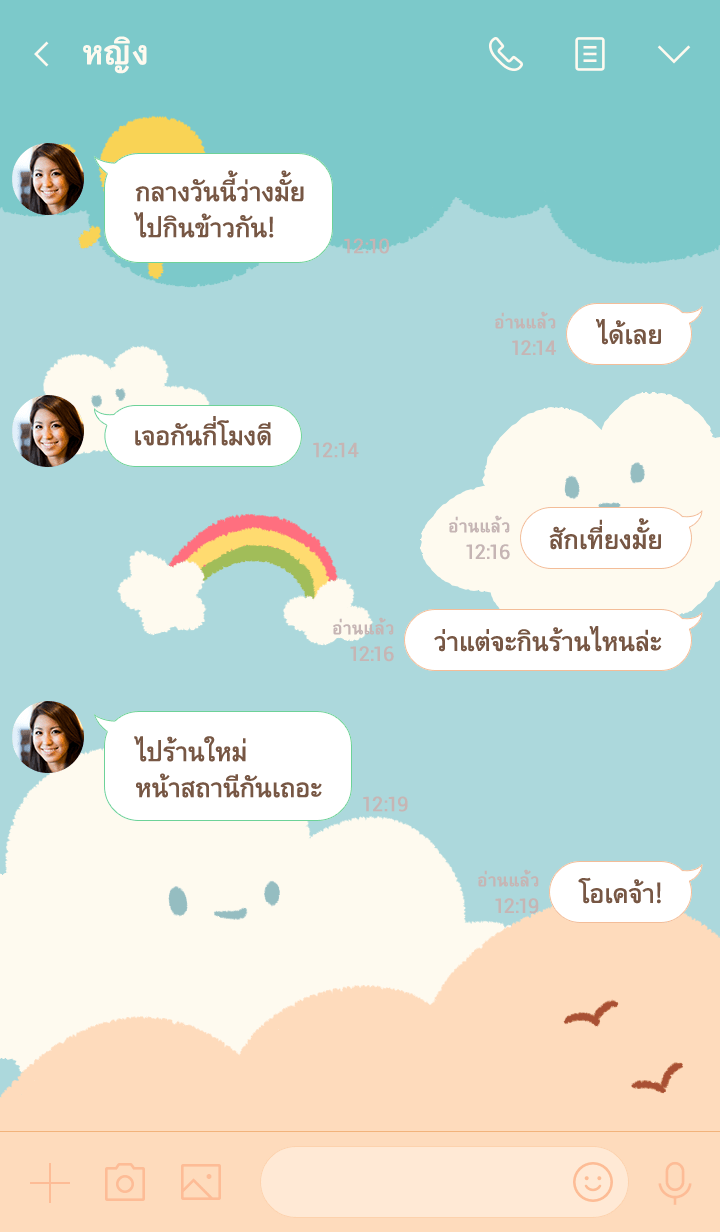The width and height of the screenshot is (720, 1232).
Task: Go back from the หญิง chat
Action: coord(41,54)
